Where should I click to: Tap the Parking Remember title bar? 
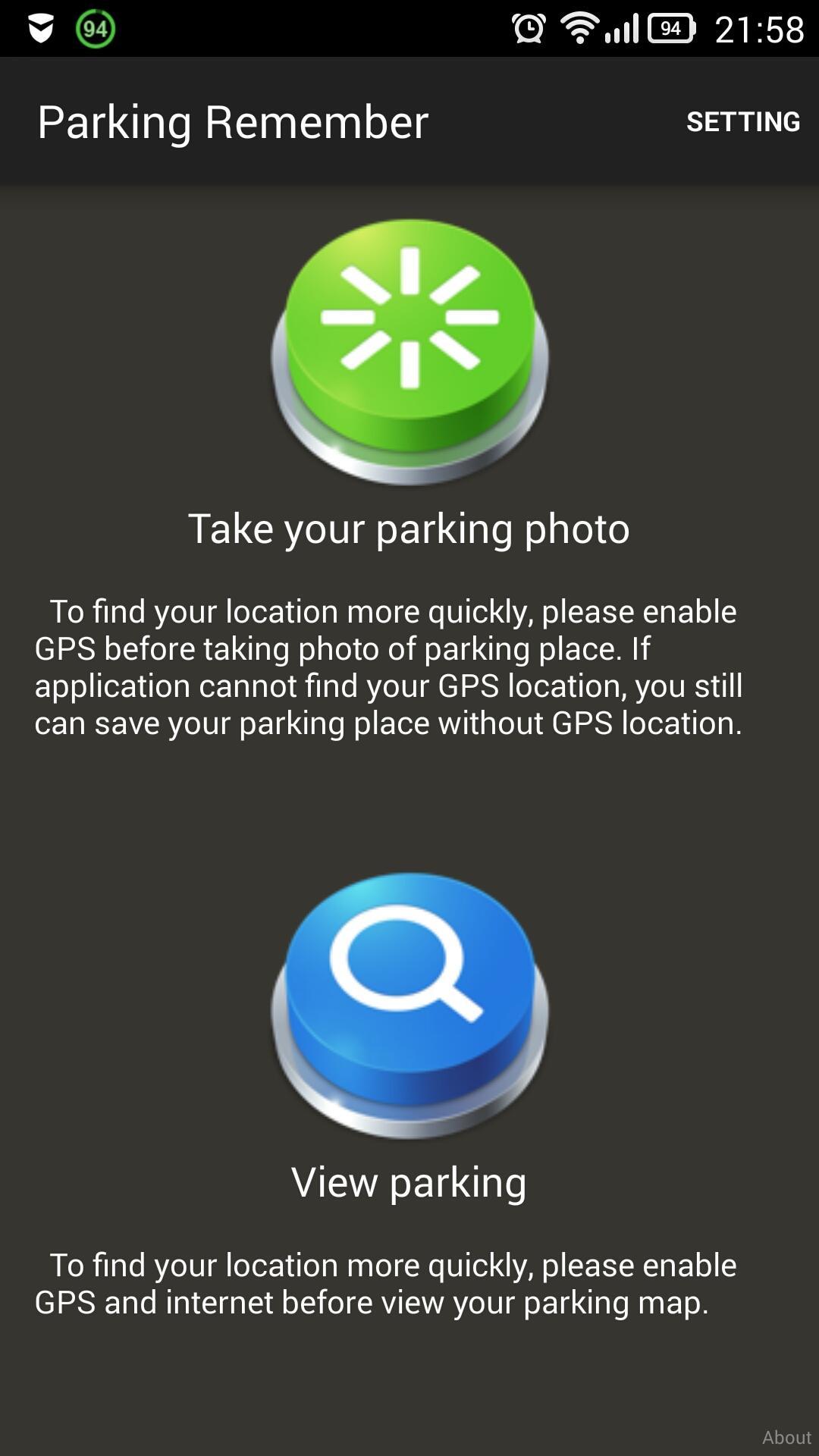(233, 121)
